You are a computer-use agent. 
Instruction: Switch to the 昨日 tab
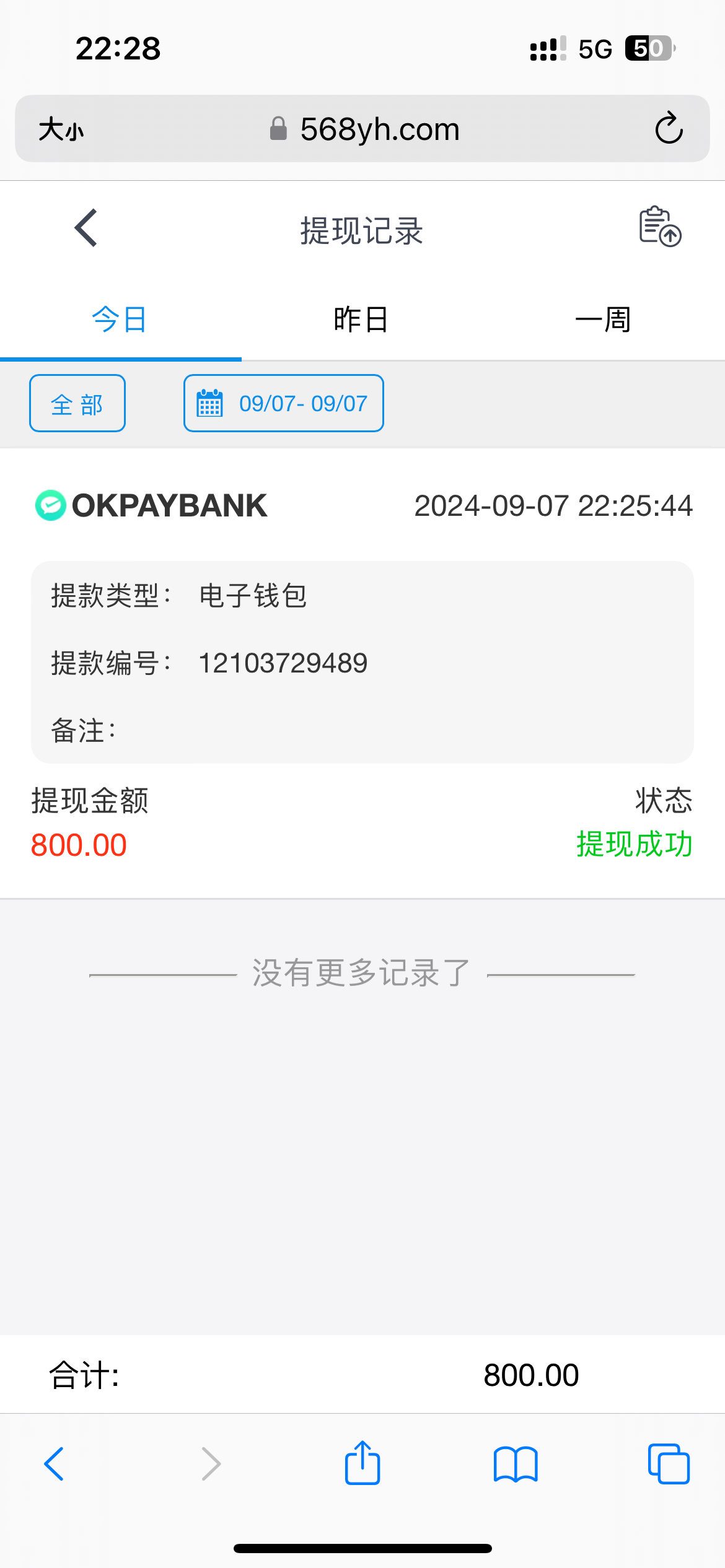[x=361, y=320]
